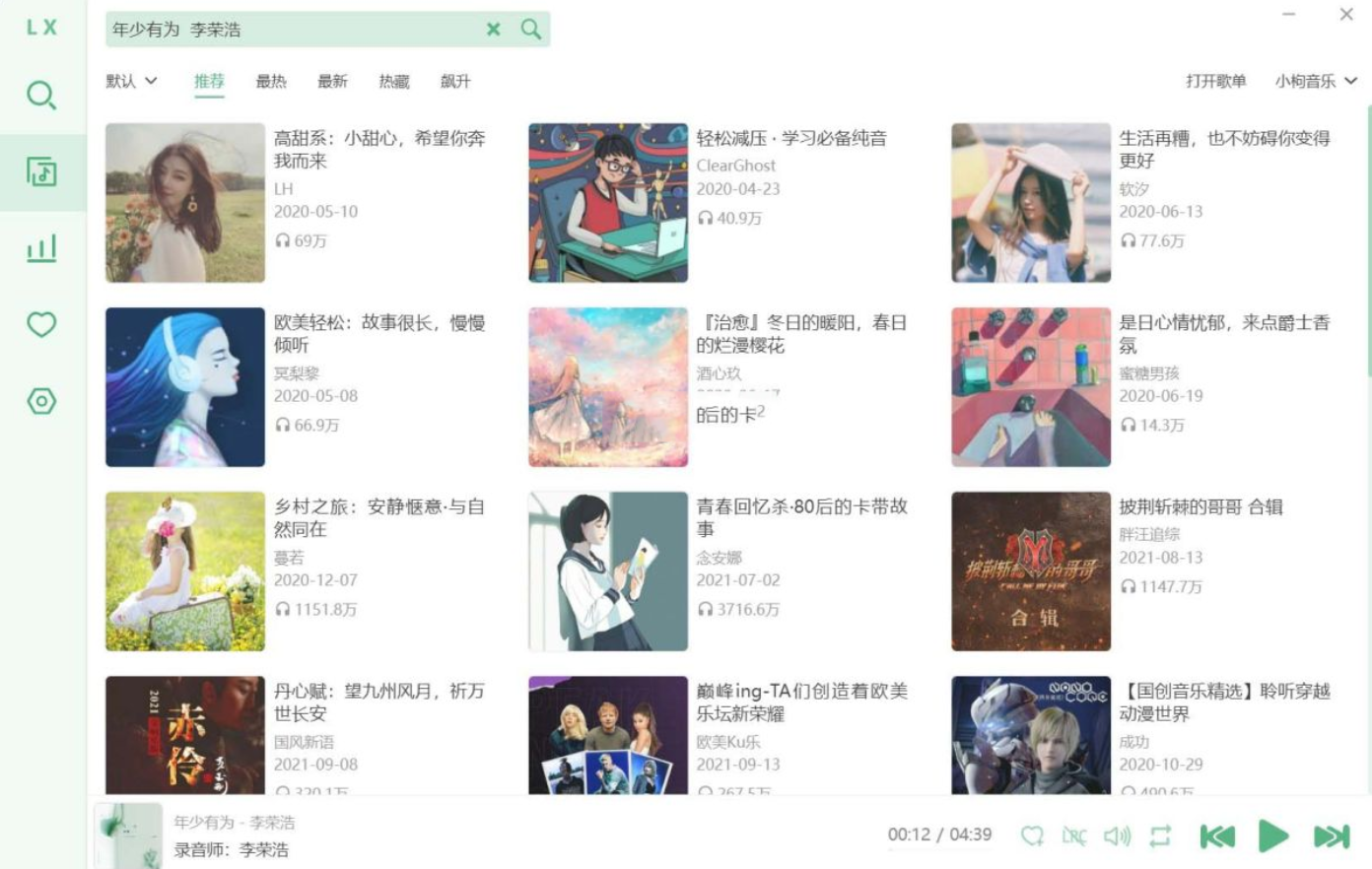Play the current song
This screenshot has width=1372, height=869.
1273,836
